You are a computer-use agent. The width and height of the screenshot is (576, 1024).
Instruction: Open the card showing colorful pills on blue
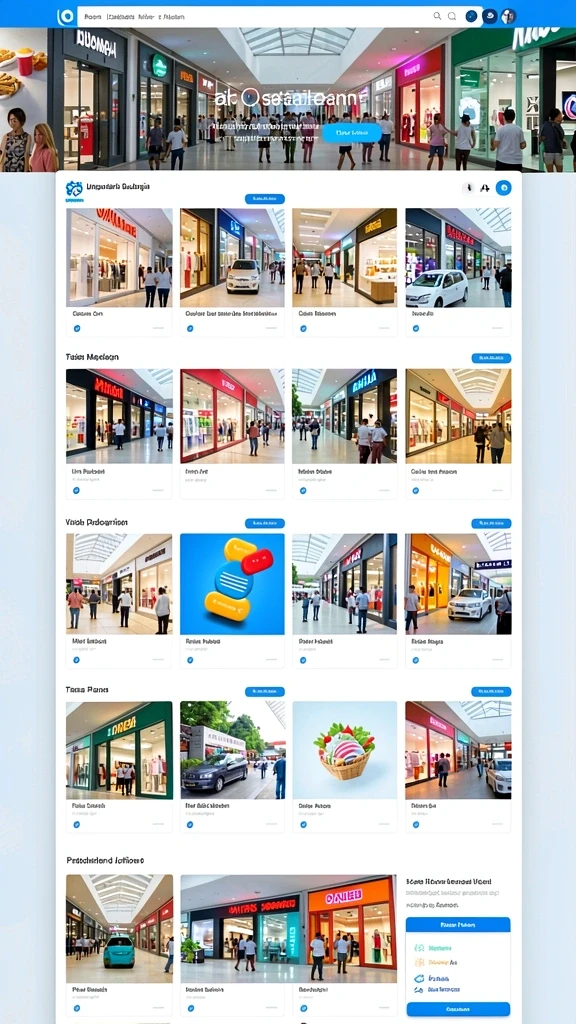(x=232, y=600)
